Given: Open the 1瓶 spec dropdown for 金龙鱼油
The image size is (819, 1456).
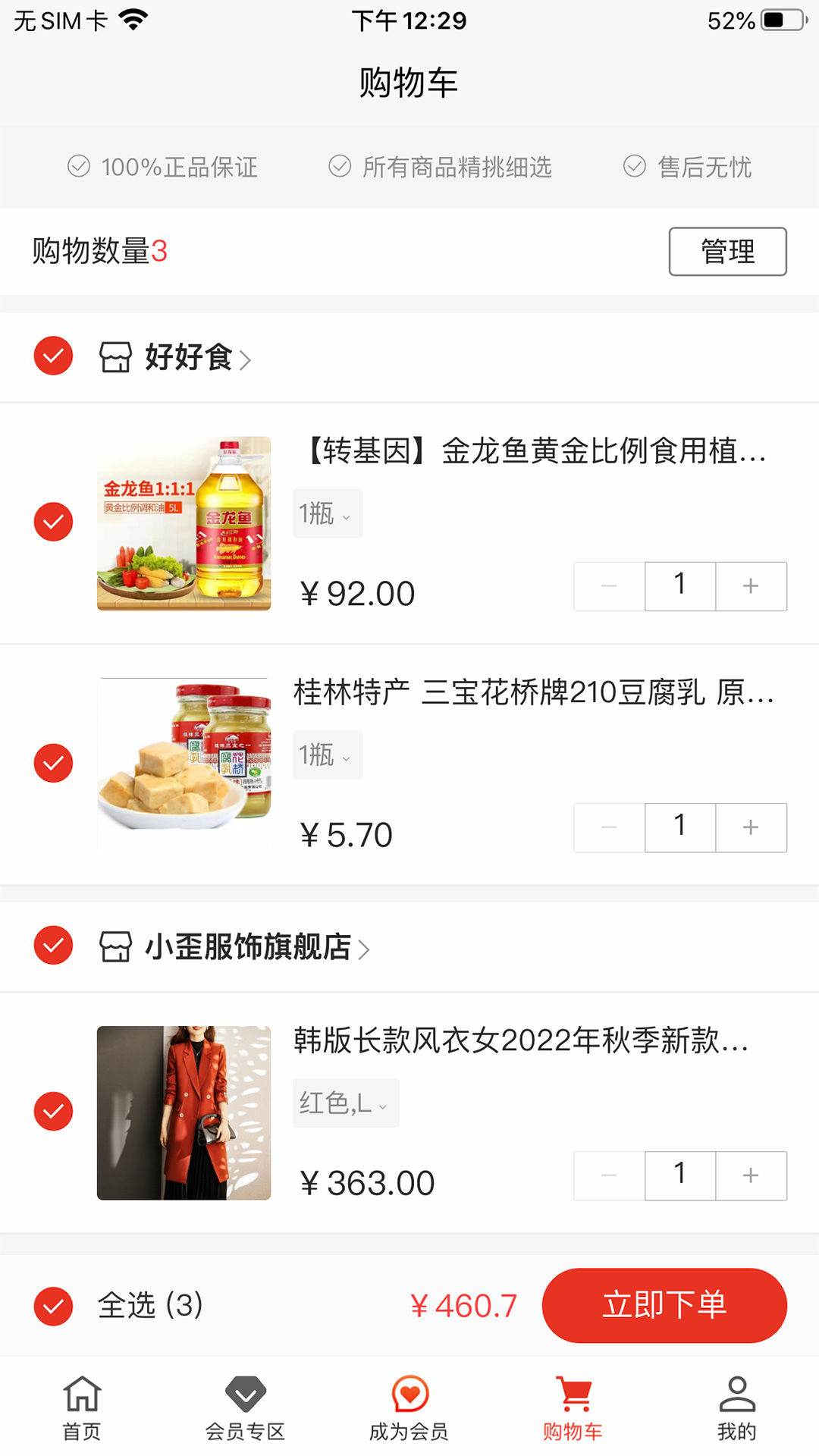Looking at the screenshot, I should pos(327,513).
